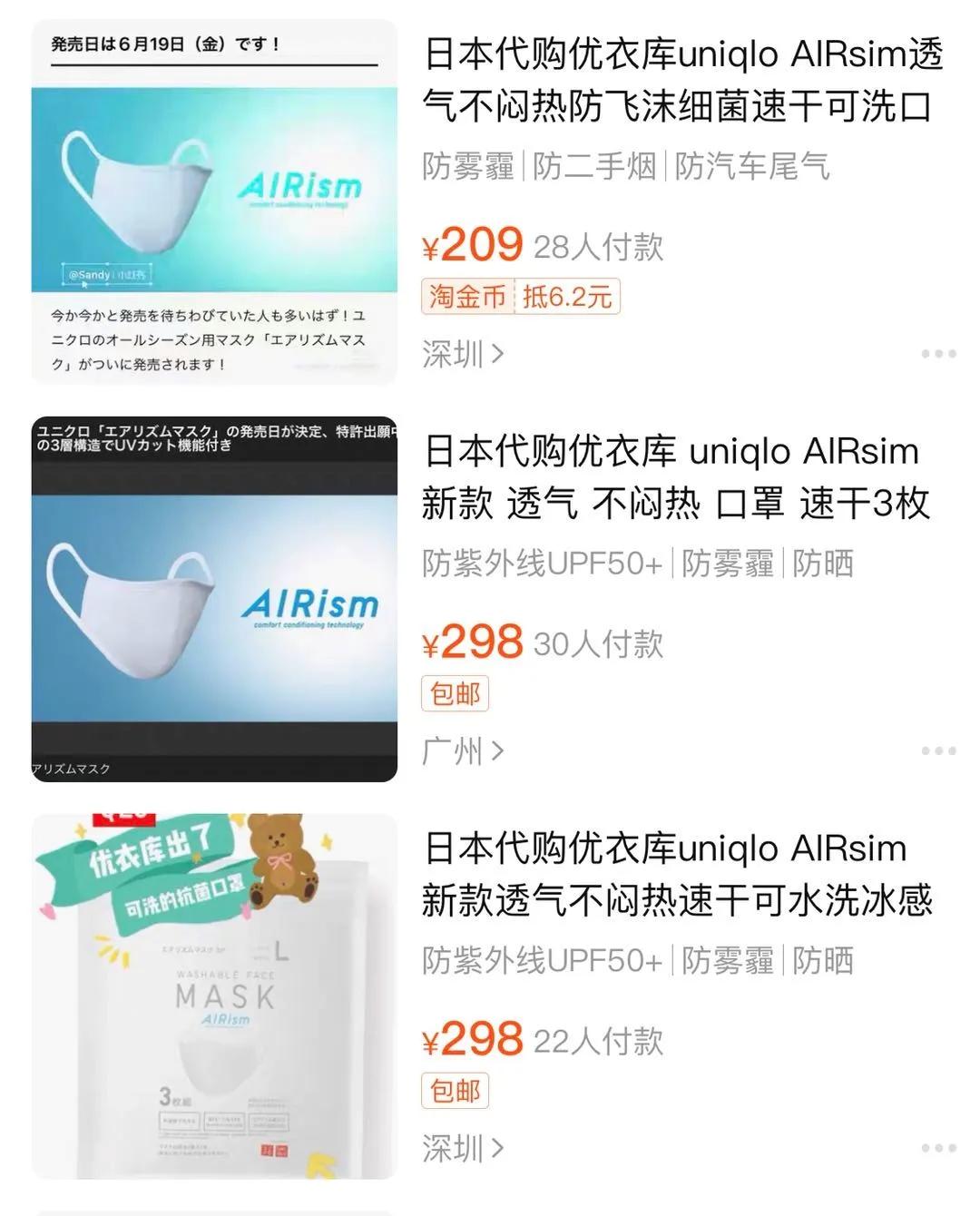The image size is (980, 1216).
Task: Click the ¥209 price label
Action: point(473,243)
